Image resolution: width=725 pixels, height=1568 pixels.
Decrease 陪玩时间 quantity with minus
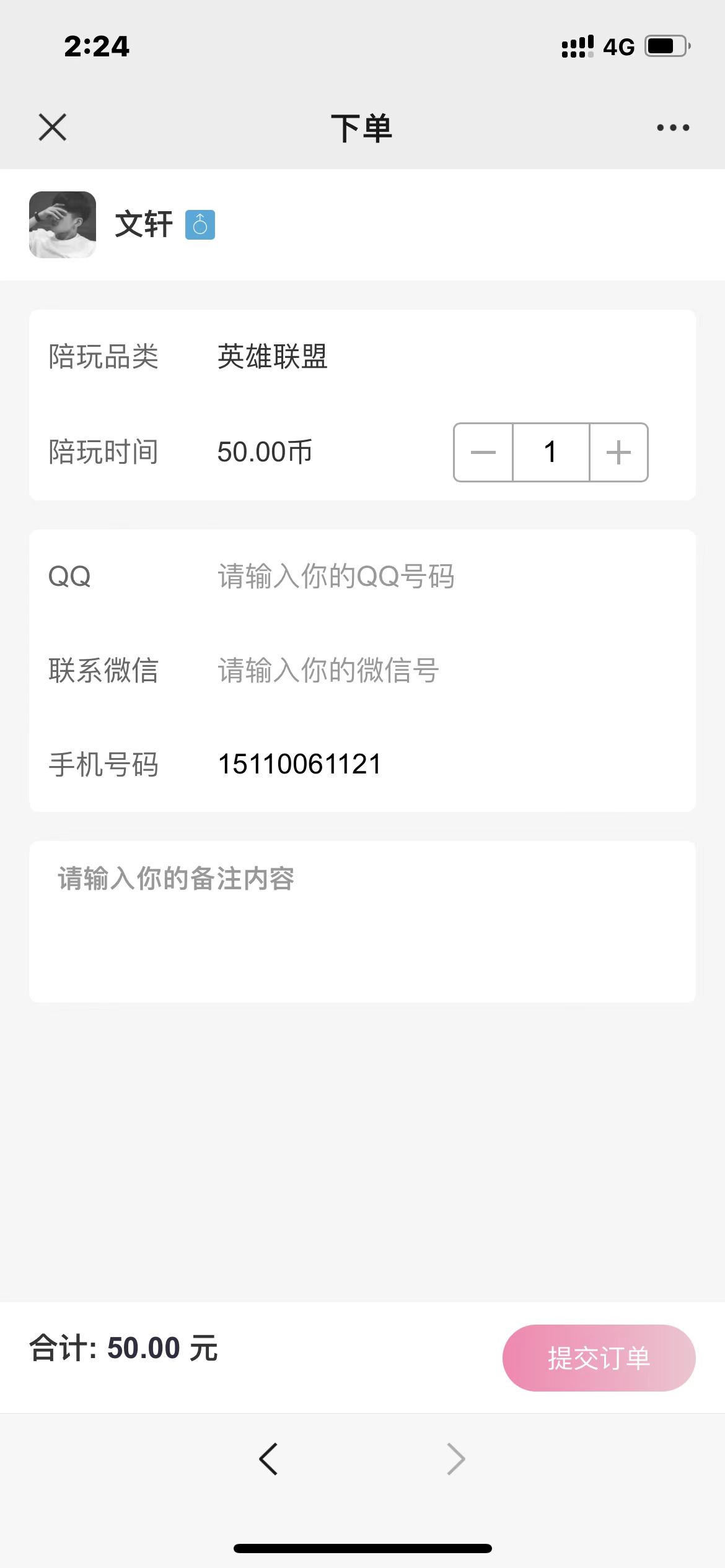(483, 452)
